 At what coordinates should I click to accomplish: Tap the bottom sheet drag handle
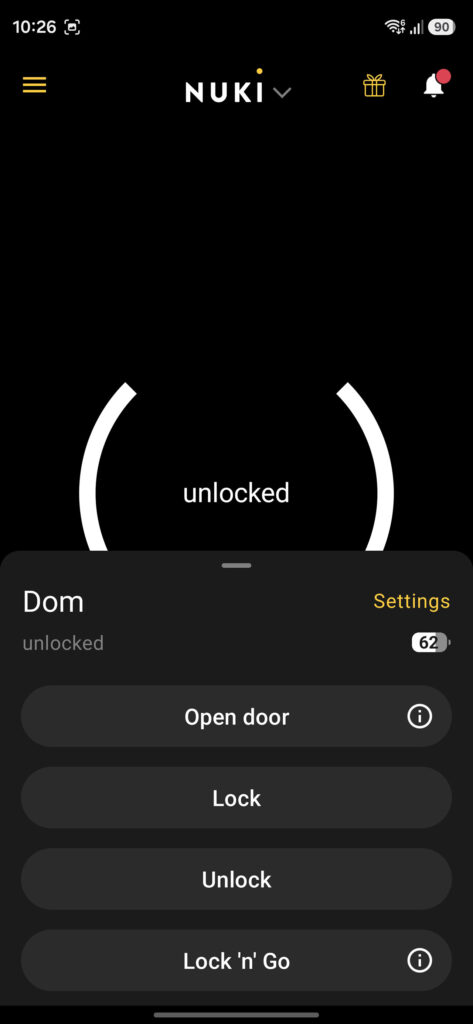pos(236,566)
